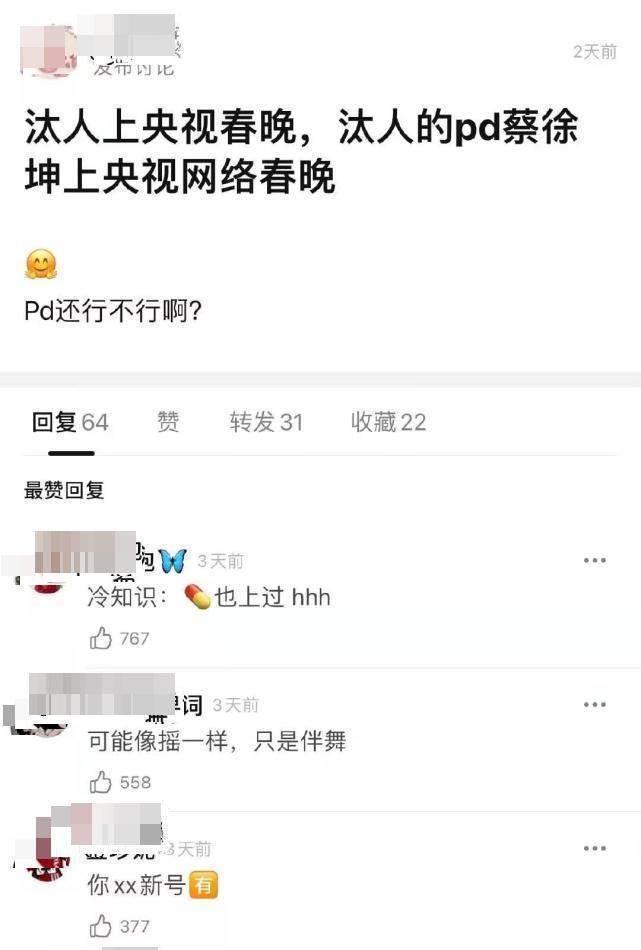Open the post author's avatar
The height and width of the screenshot is (950, 641).
coord(47,50)
